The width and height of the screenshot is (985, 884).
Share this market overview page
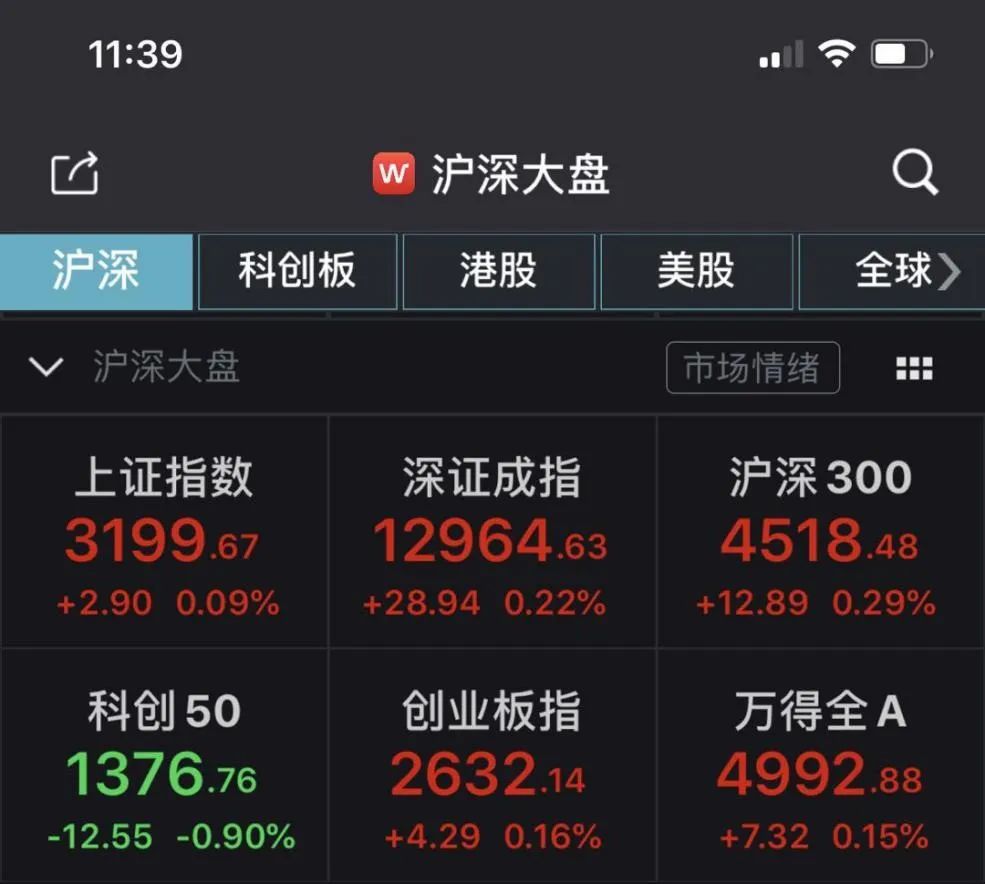click(x=75, y=173)
